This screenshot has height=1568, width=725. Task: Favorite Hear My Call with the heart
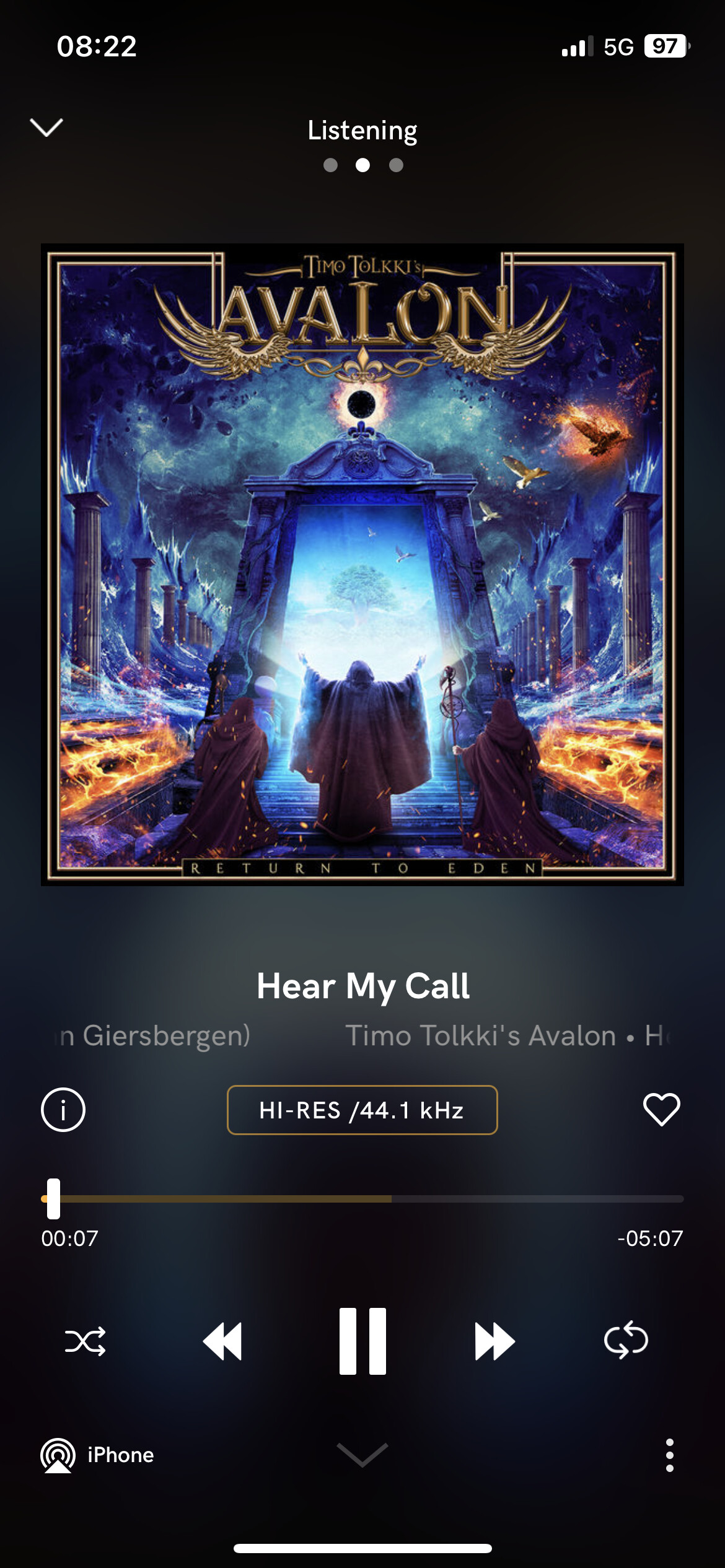[x=662, y=1109]
